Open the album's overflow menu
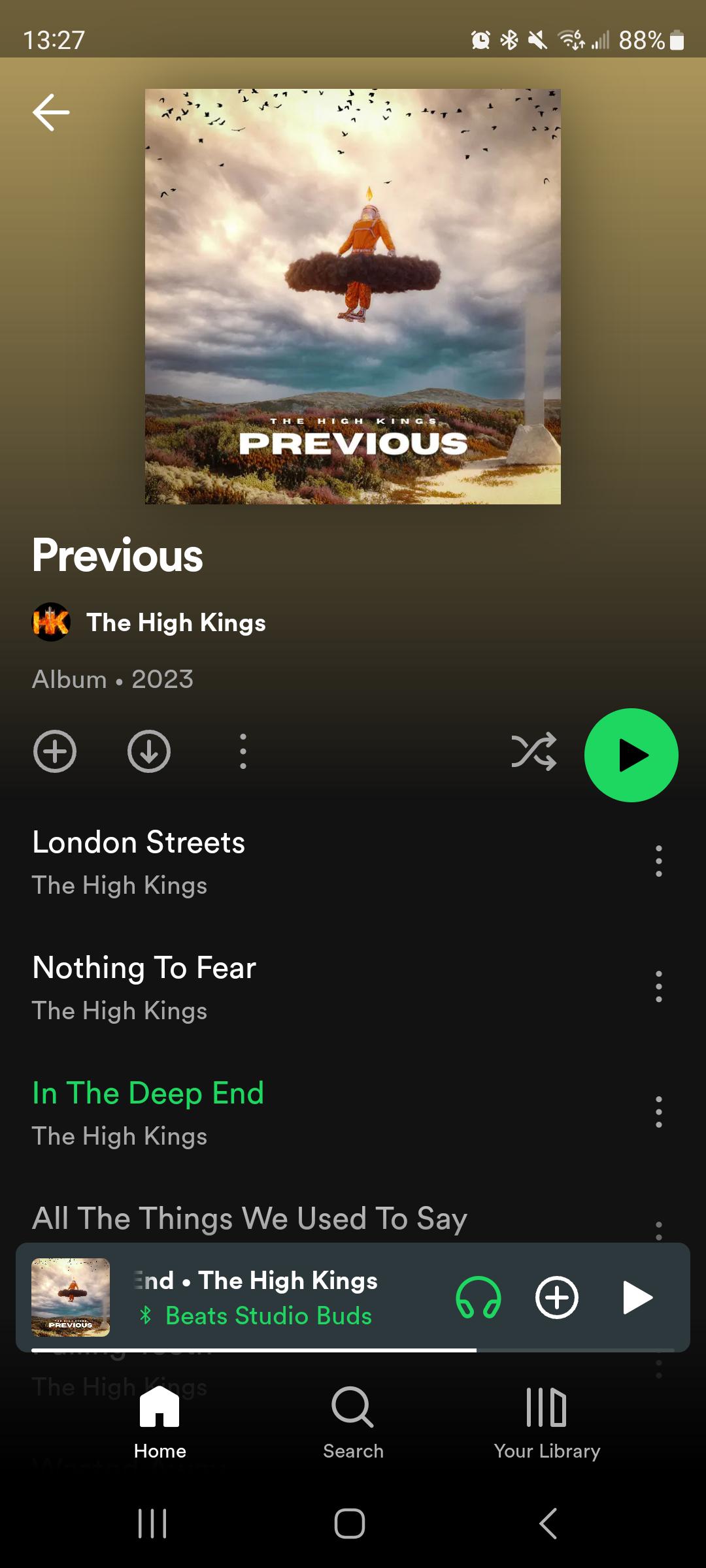706x1568 pixels. [x=243, y=751]
